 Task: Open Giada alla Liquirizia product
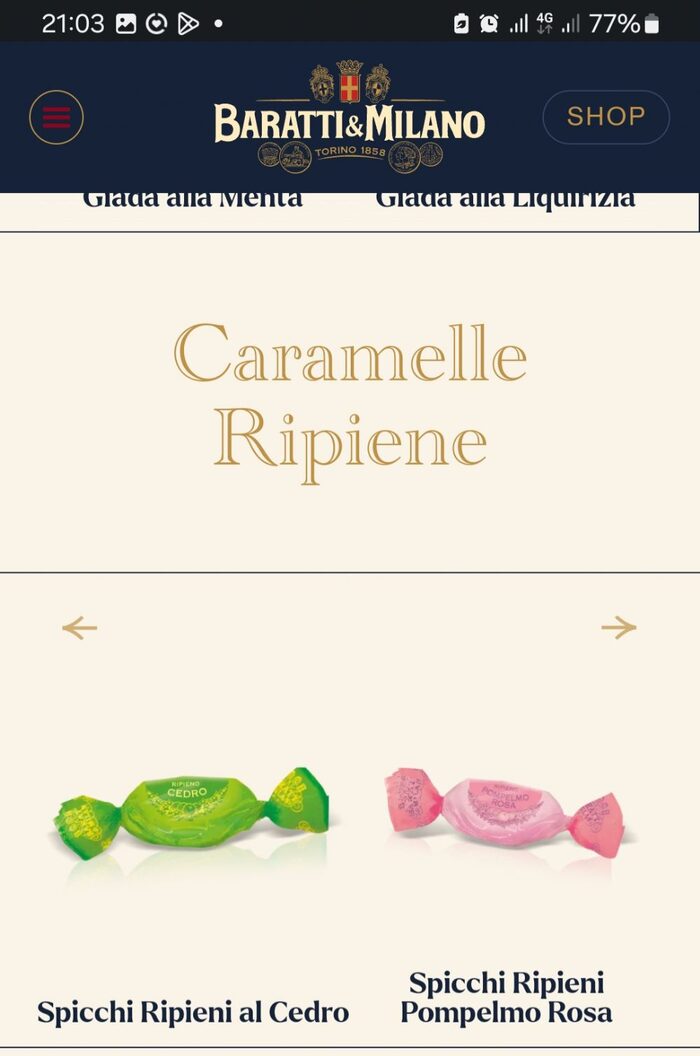coord(505,200)
